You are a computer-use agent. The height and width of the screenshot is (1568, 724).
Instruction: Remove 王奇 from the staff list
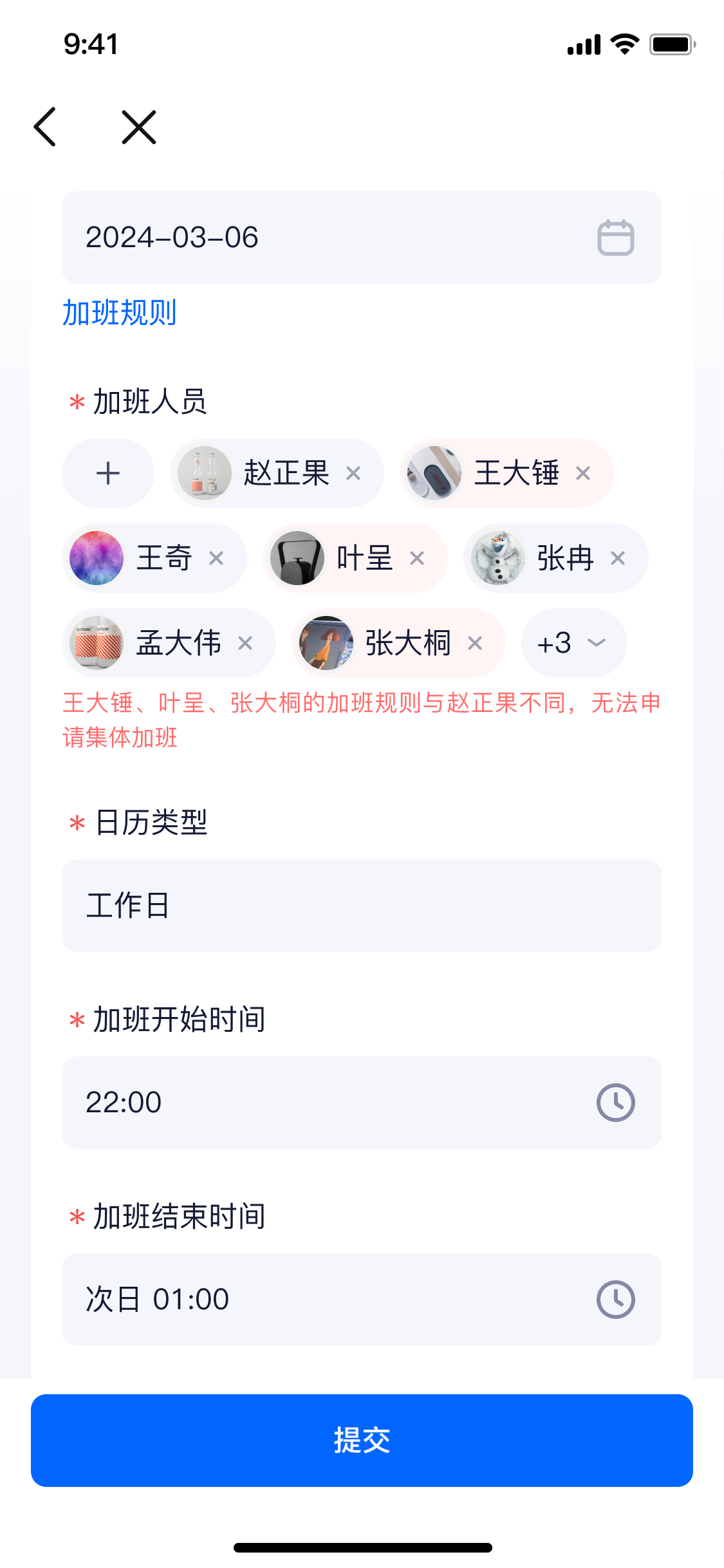216,559
